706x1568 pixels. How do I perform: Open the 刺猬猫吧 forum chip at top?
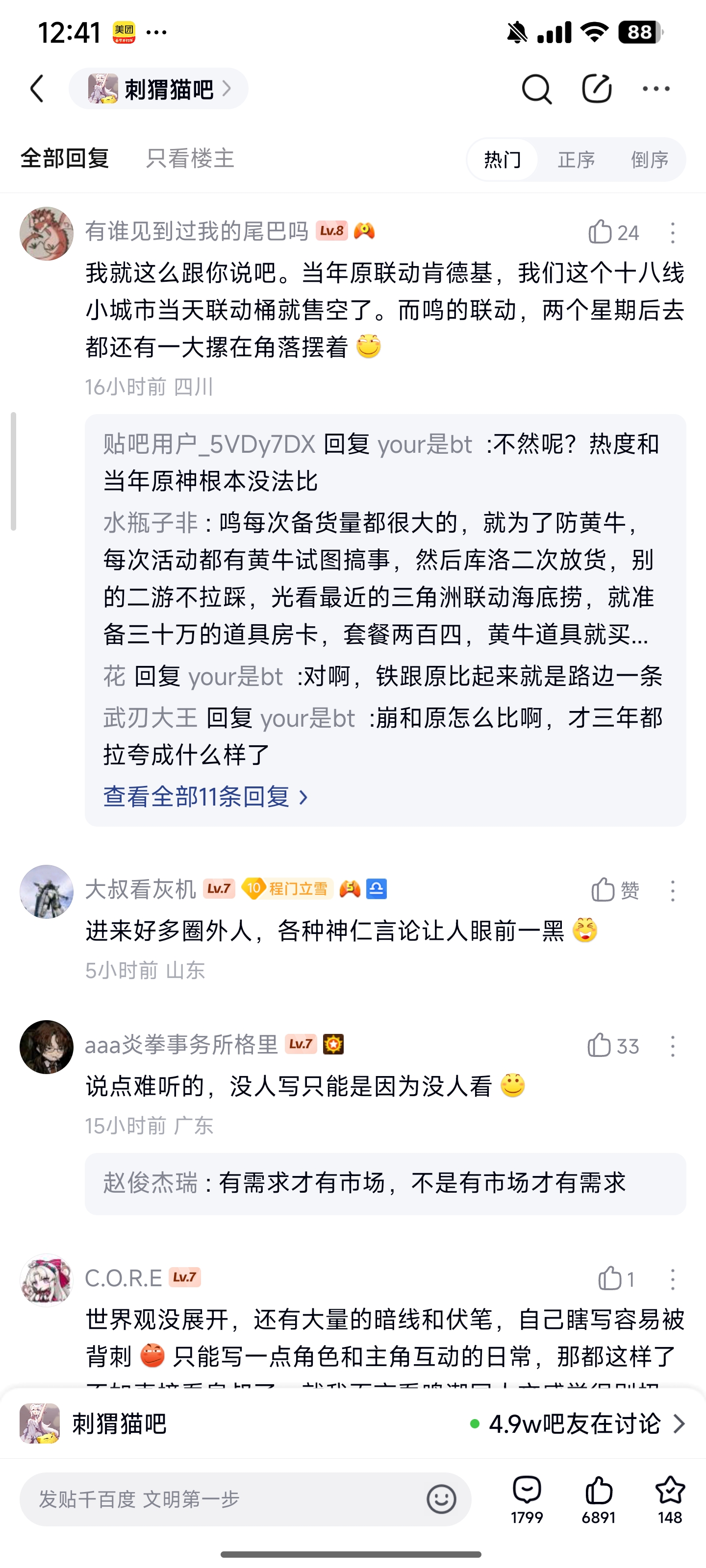pyautogui.click(x=158, y=89)
